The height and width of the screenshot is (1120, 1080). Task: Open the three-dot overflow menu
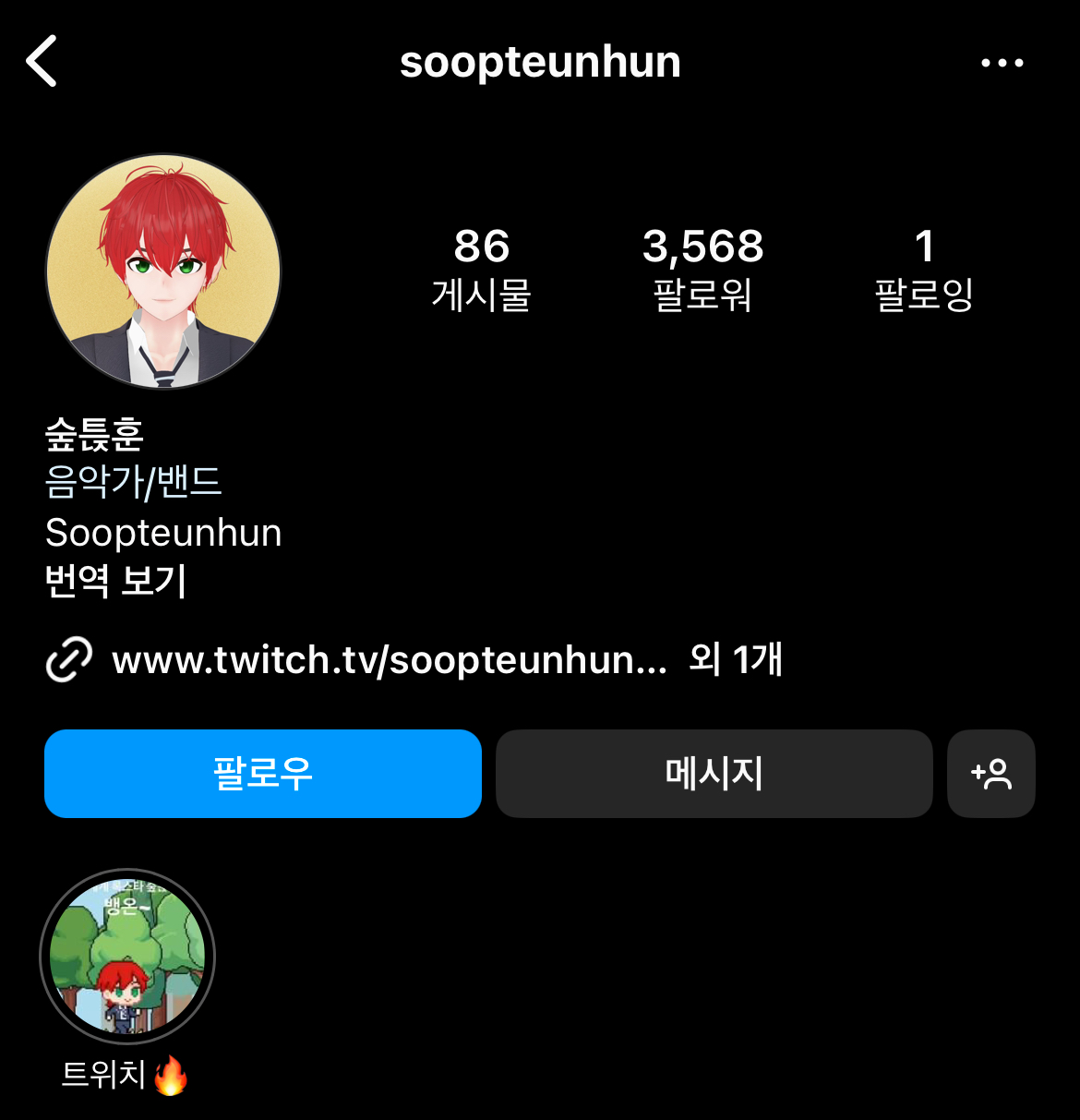pos(1002,63)
